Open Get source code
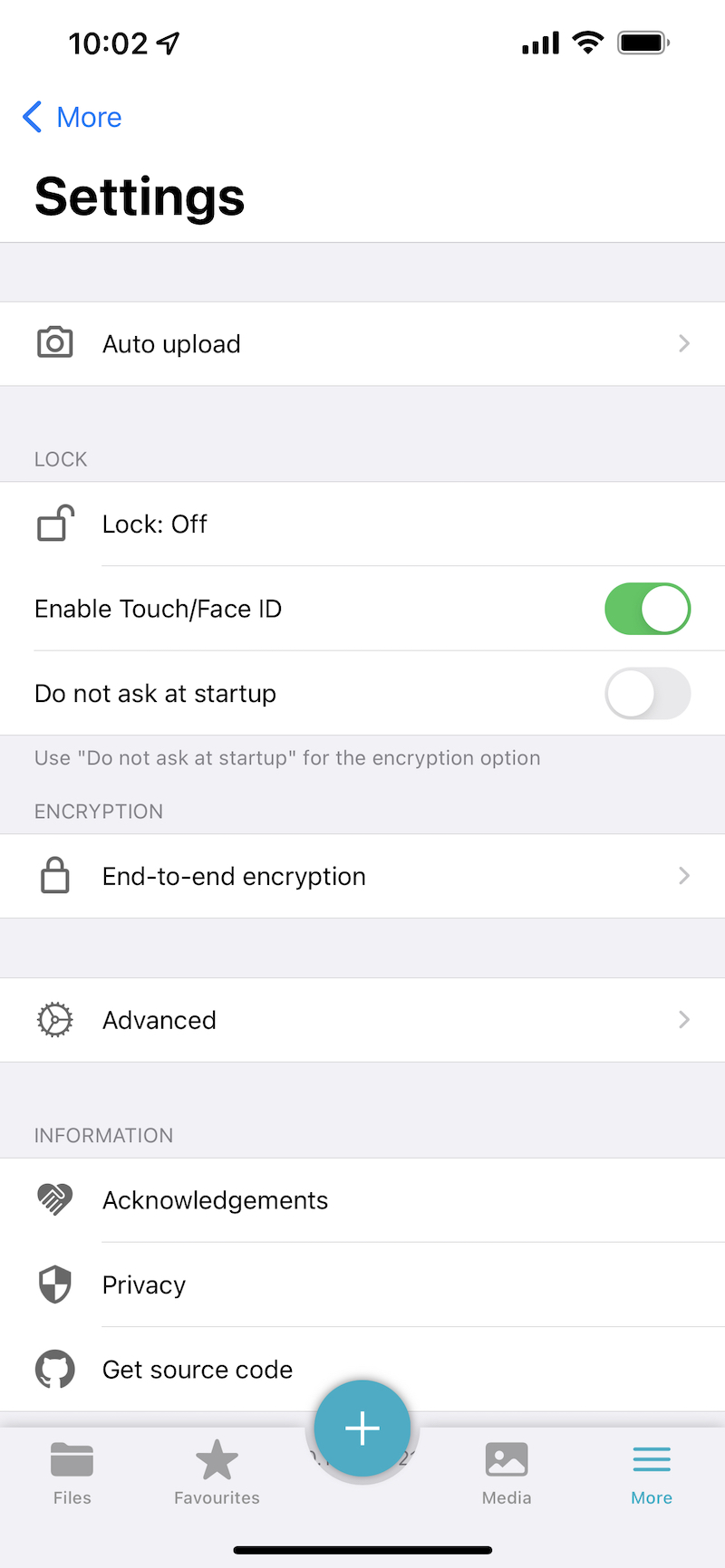The width and height of the screenshot is (725, 1568). coord(197,1369)
